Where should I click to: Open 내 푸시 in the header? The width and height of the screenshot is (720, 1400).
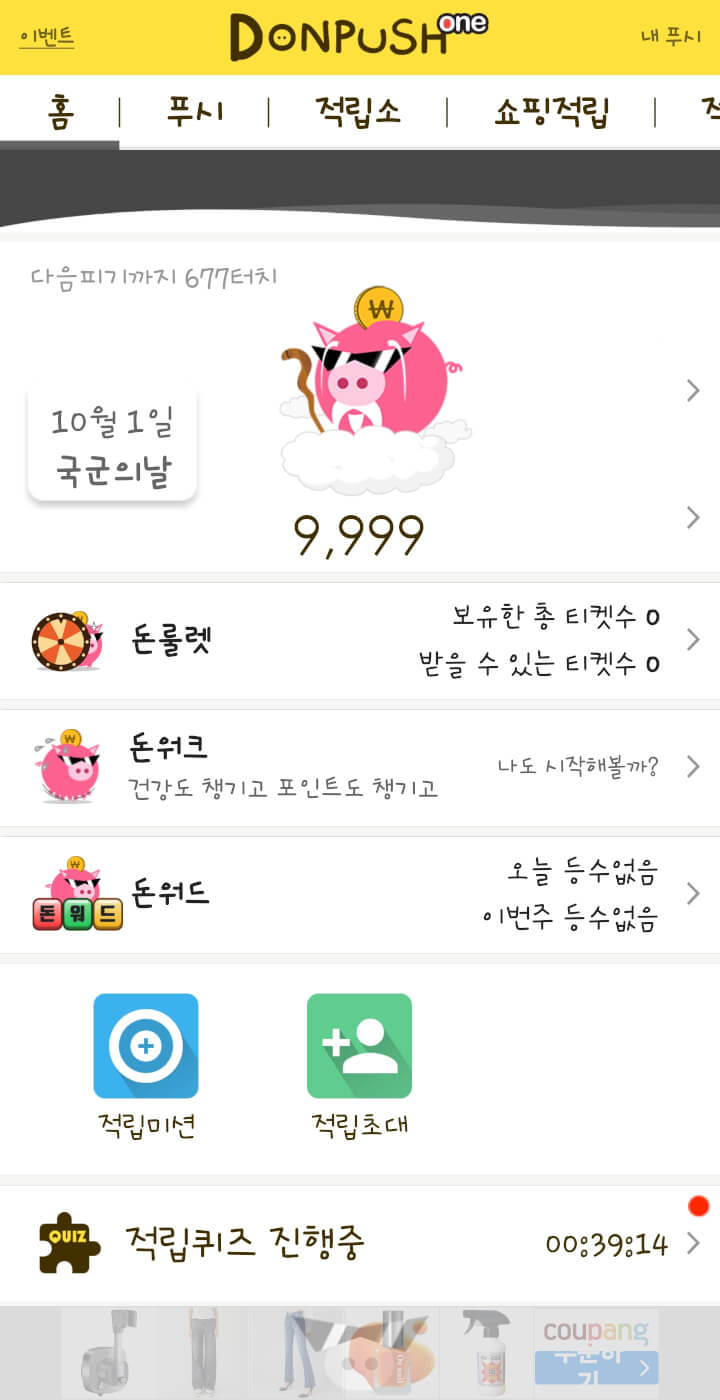[x=671, y=37]
